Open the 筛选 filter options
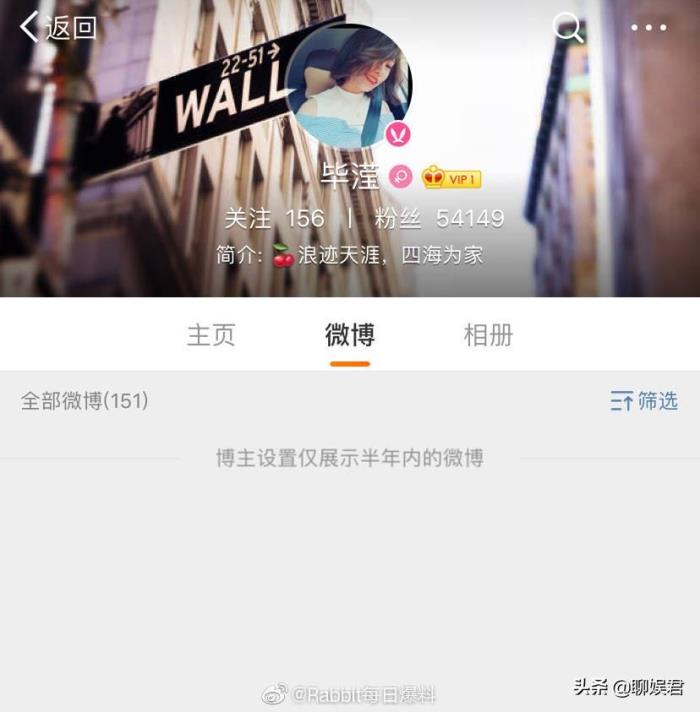This screenshot has height=712, width=700. pos(644,401)
